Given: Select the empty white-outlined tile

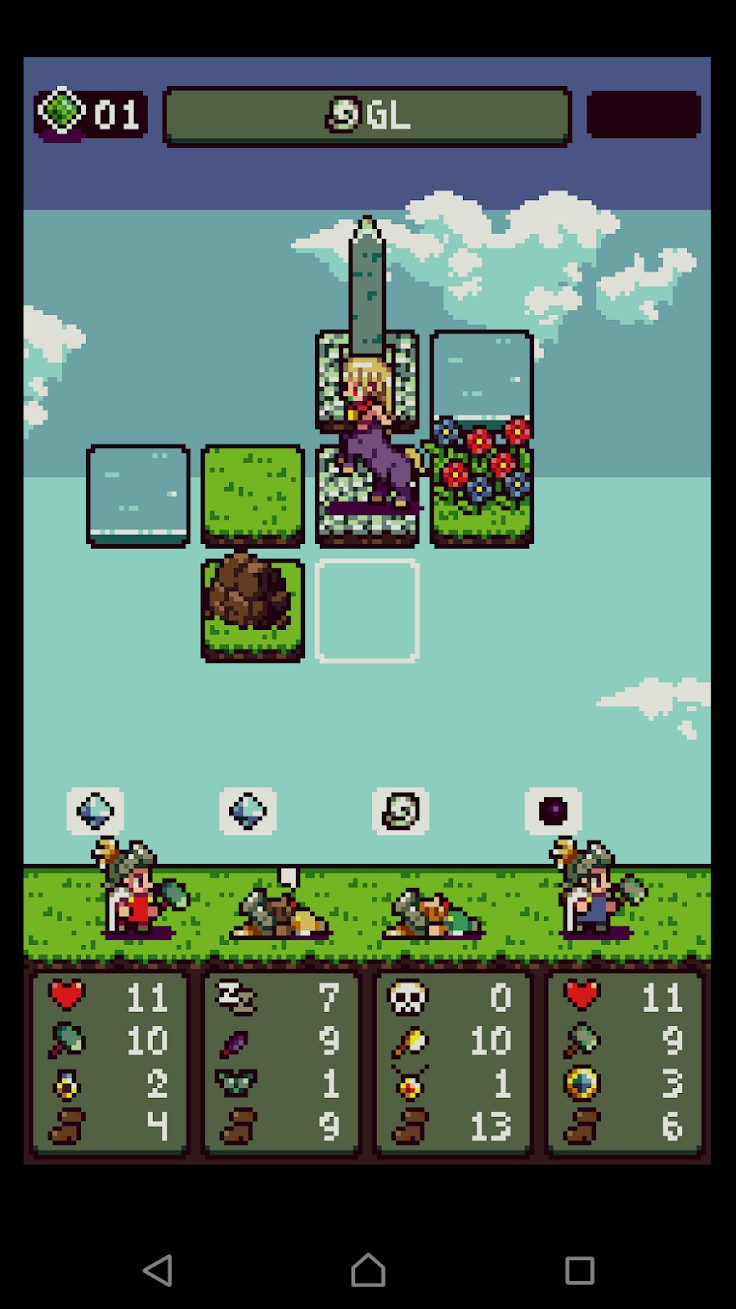Looking at the screenshot, I should (367, 611).
